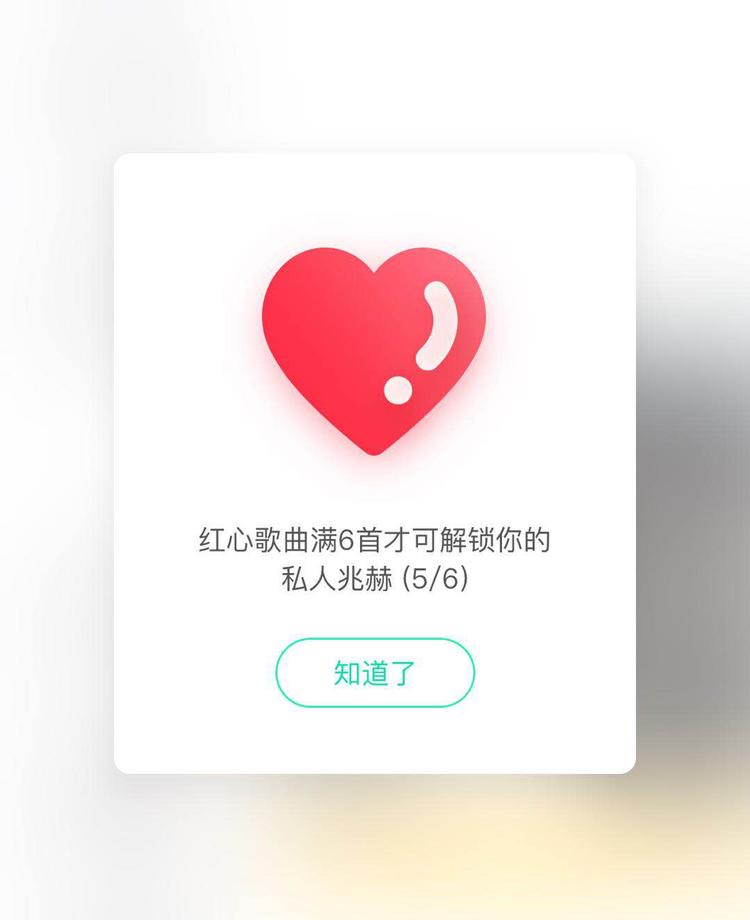Image resolution: width=750 pixels, height=920 pixels.
Task: Tap the 知道了 button to dismiss the dialog
Action: pyautogui.click(x=375, y=673)
